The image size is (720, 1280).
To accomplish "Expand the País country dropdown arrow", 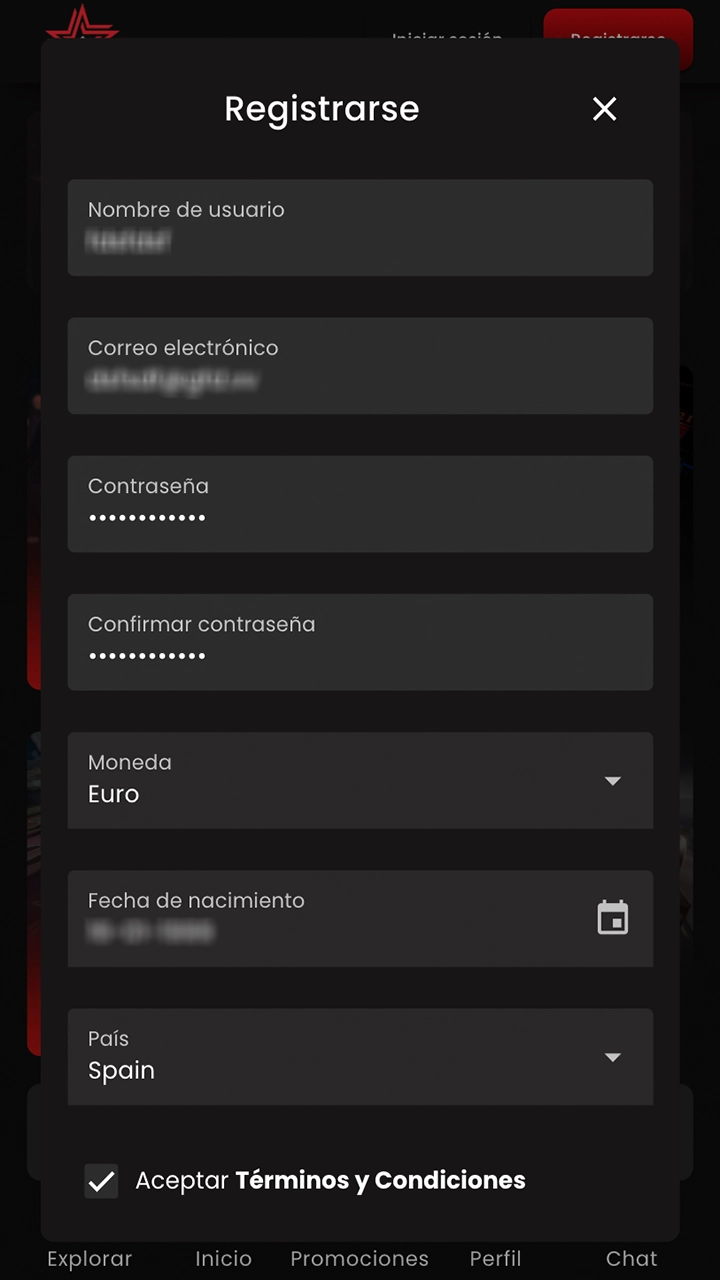I will click(612, 1057).
